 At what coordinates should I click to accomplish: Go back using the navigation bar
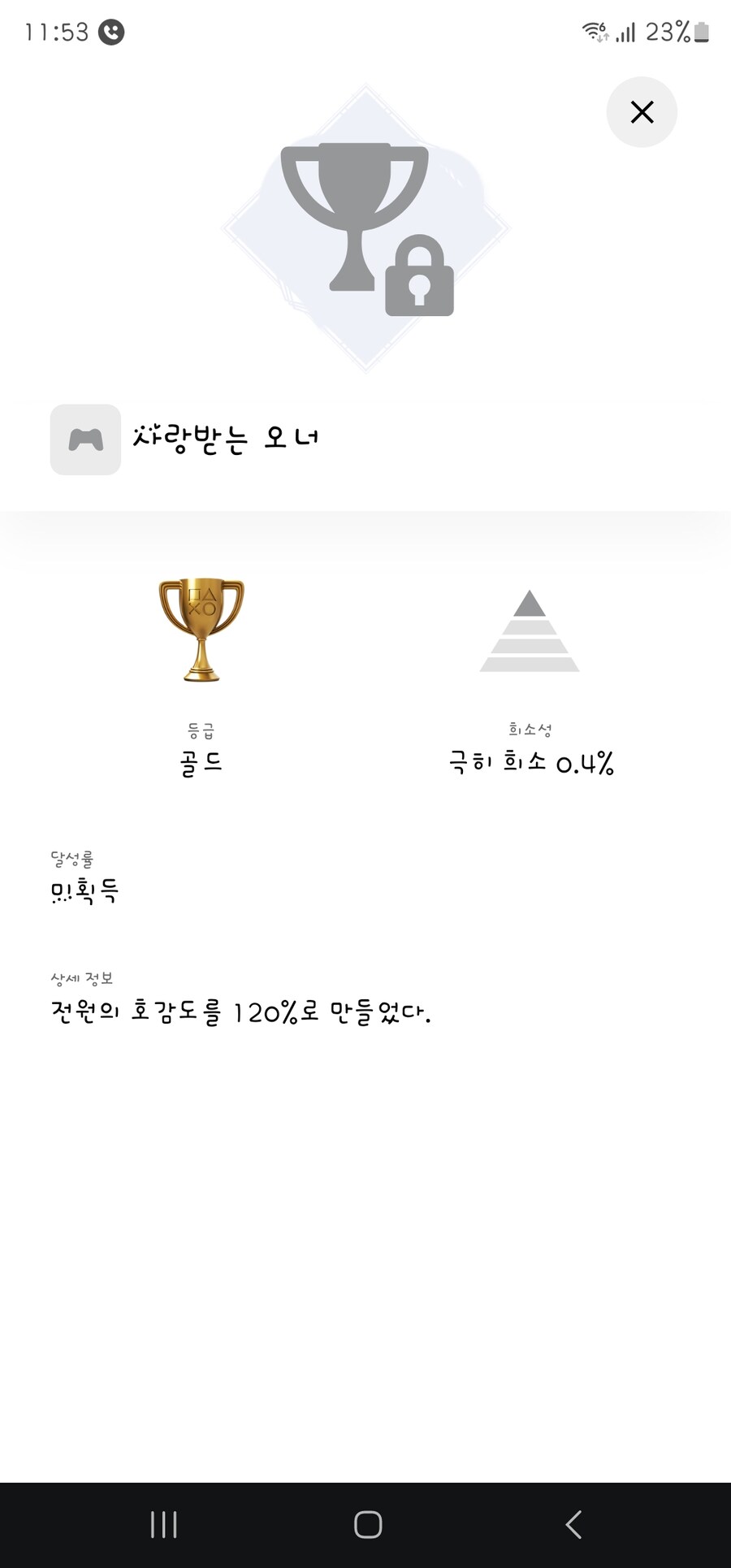point(573,1524)
